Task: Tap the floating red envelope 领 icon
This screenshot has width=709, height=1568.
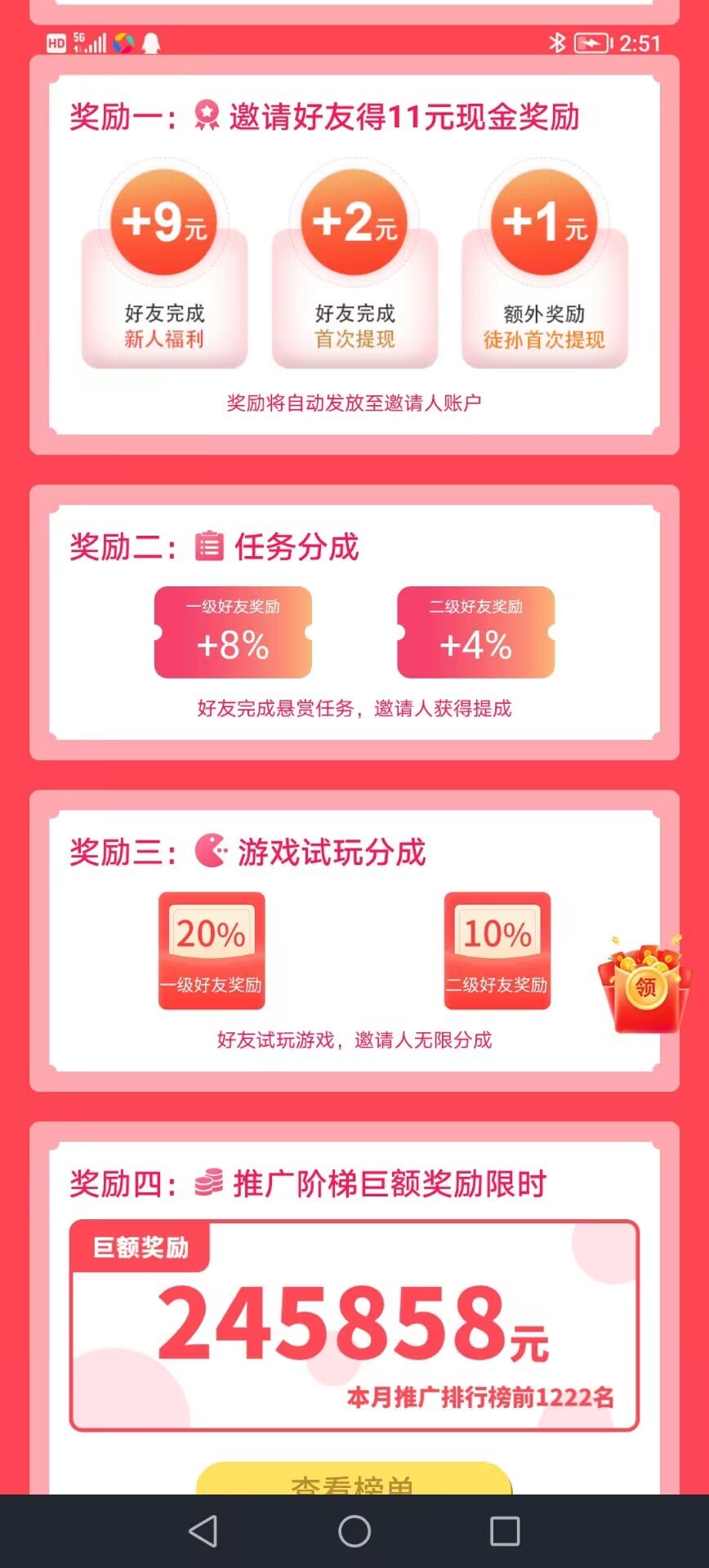Action: (x=644, y=984)
